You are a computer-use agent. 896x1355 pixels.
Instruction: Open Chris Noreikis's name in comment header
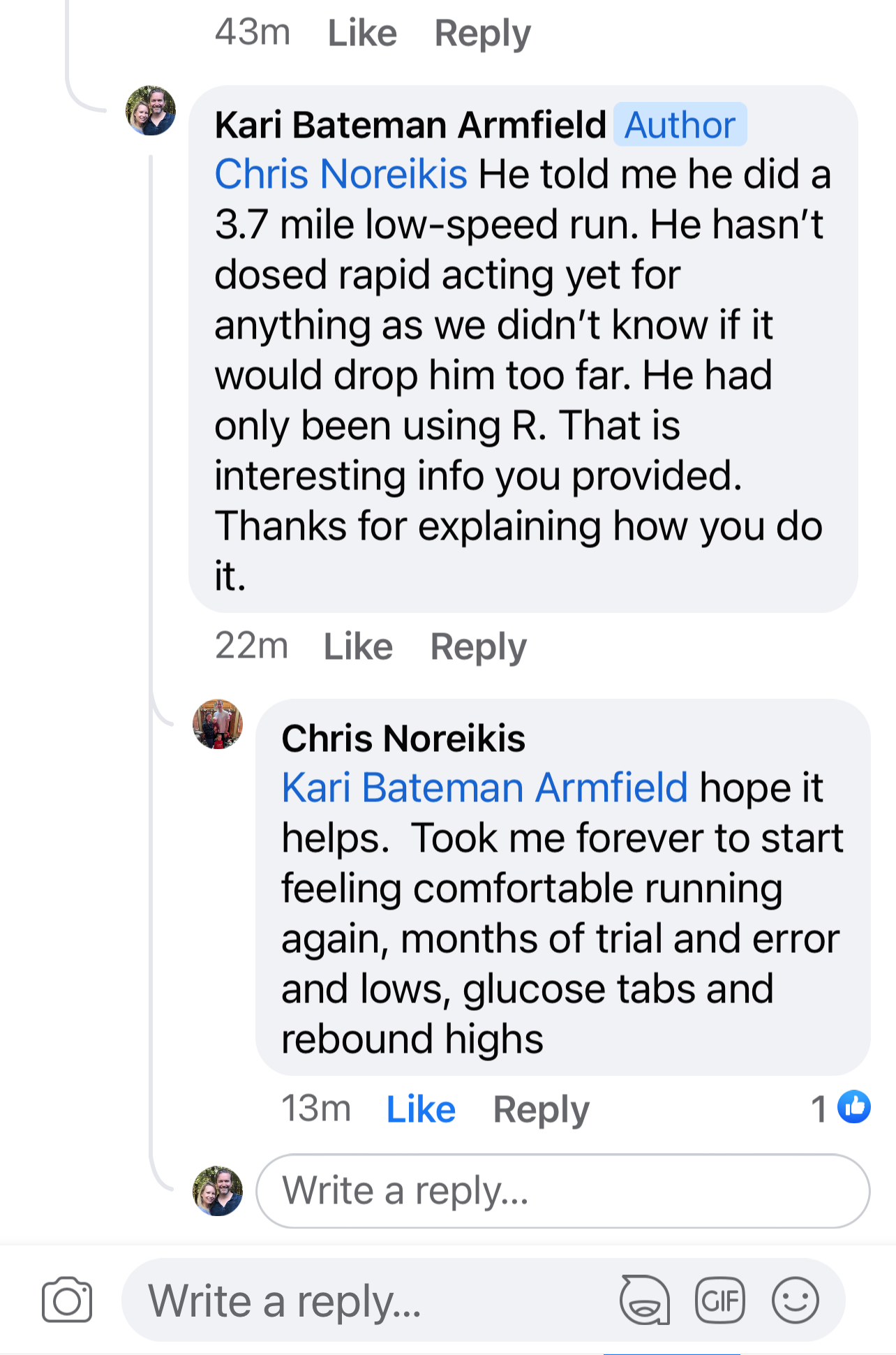(x=403, y=739)
